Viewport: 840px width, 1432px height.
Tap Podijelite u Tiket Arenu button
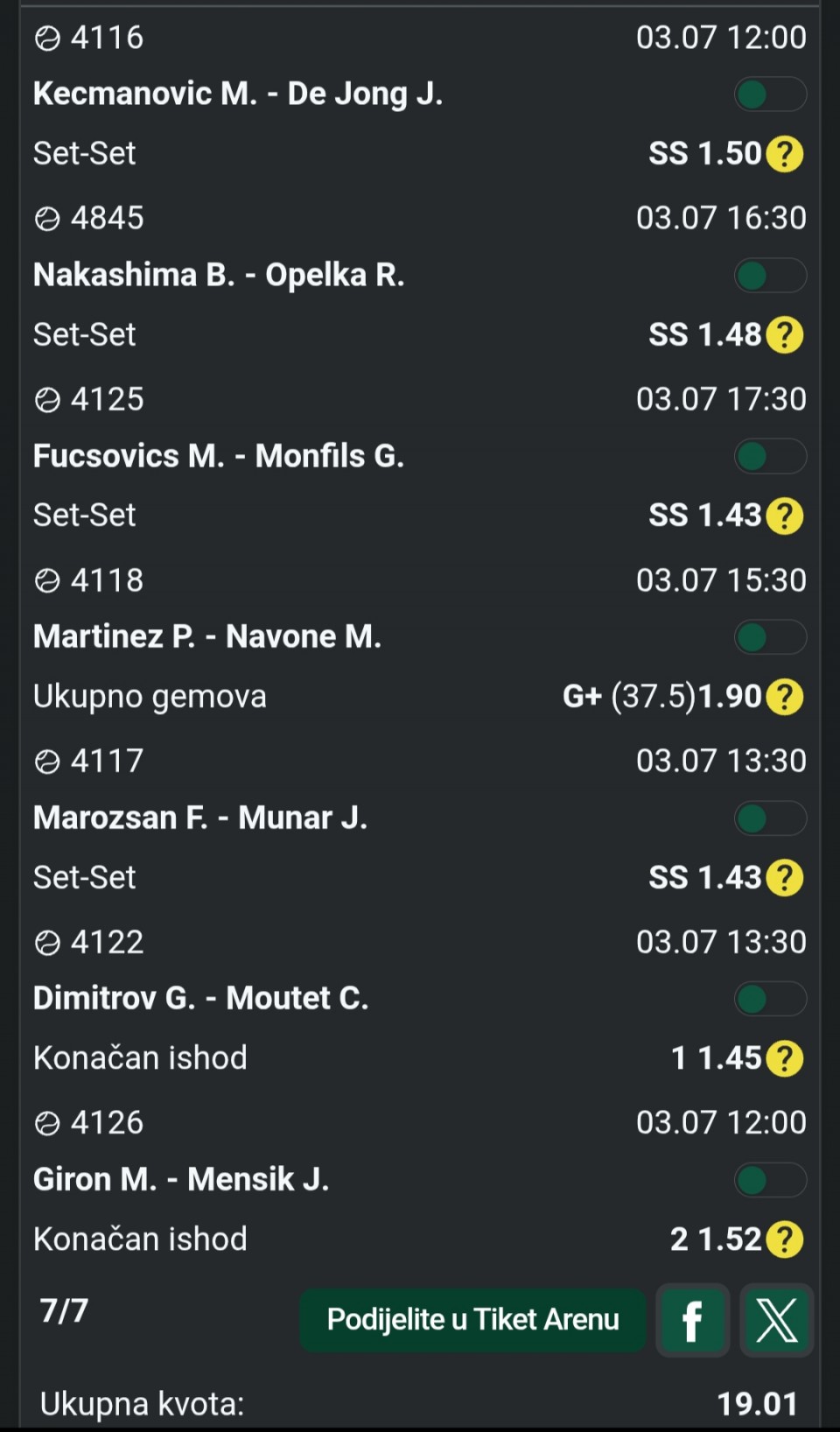(x=472, y=1320)
